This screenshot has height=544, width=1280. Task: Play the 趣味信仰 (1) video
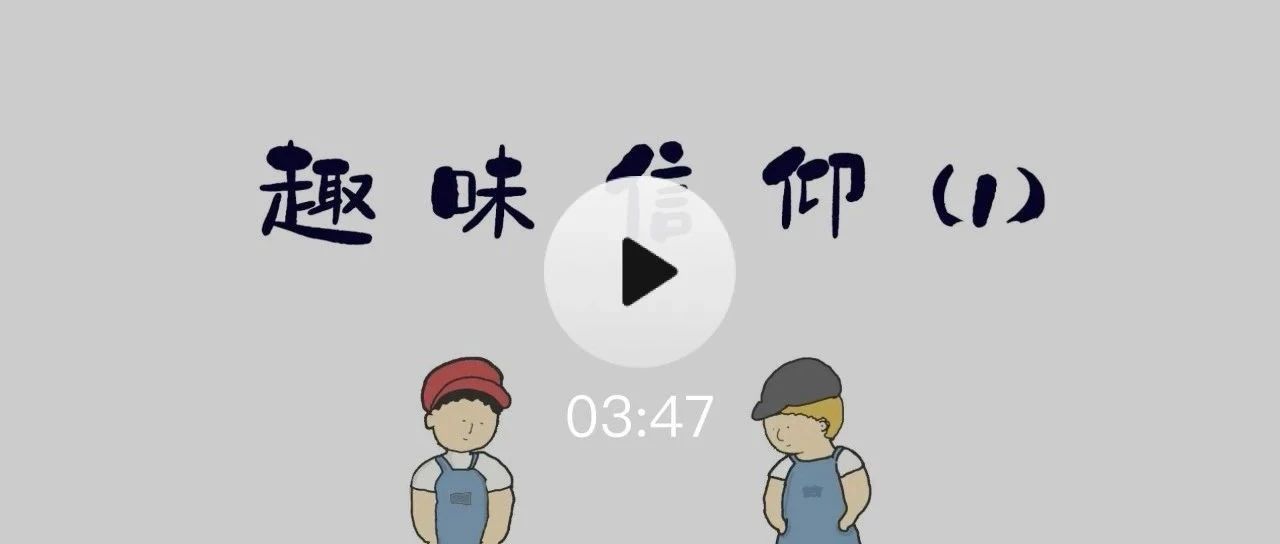pos(640,271)
